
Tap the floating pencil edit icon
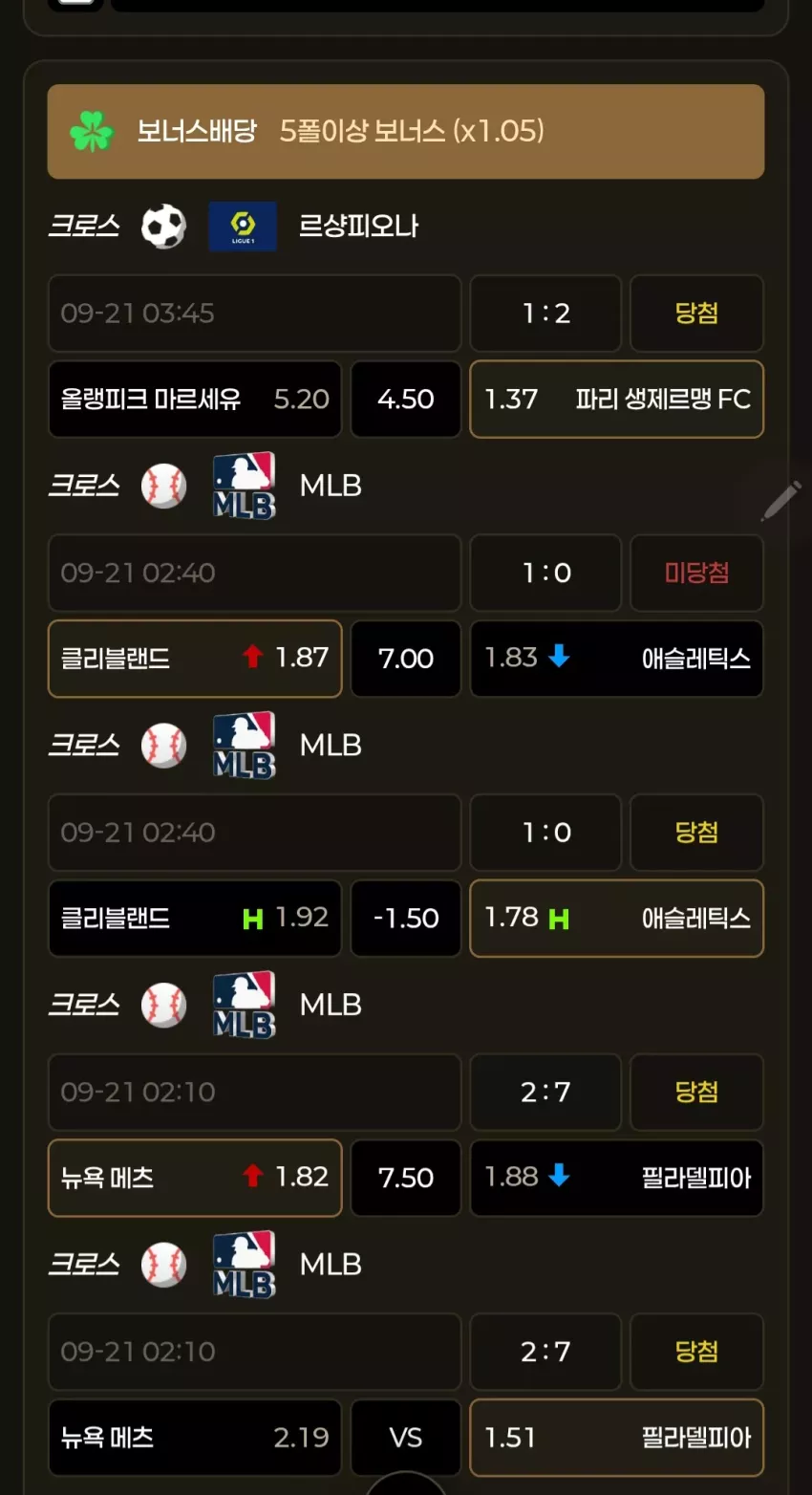click(780, 501)
